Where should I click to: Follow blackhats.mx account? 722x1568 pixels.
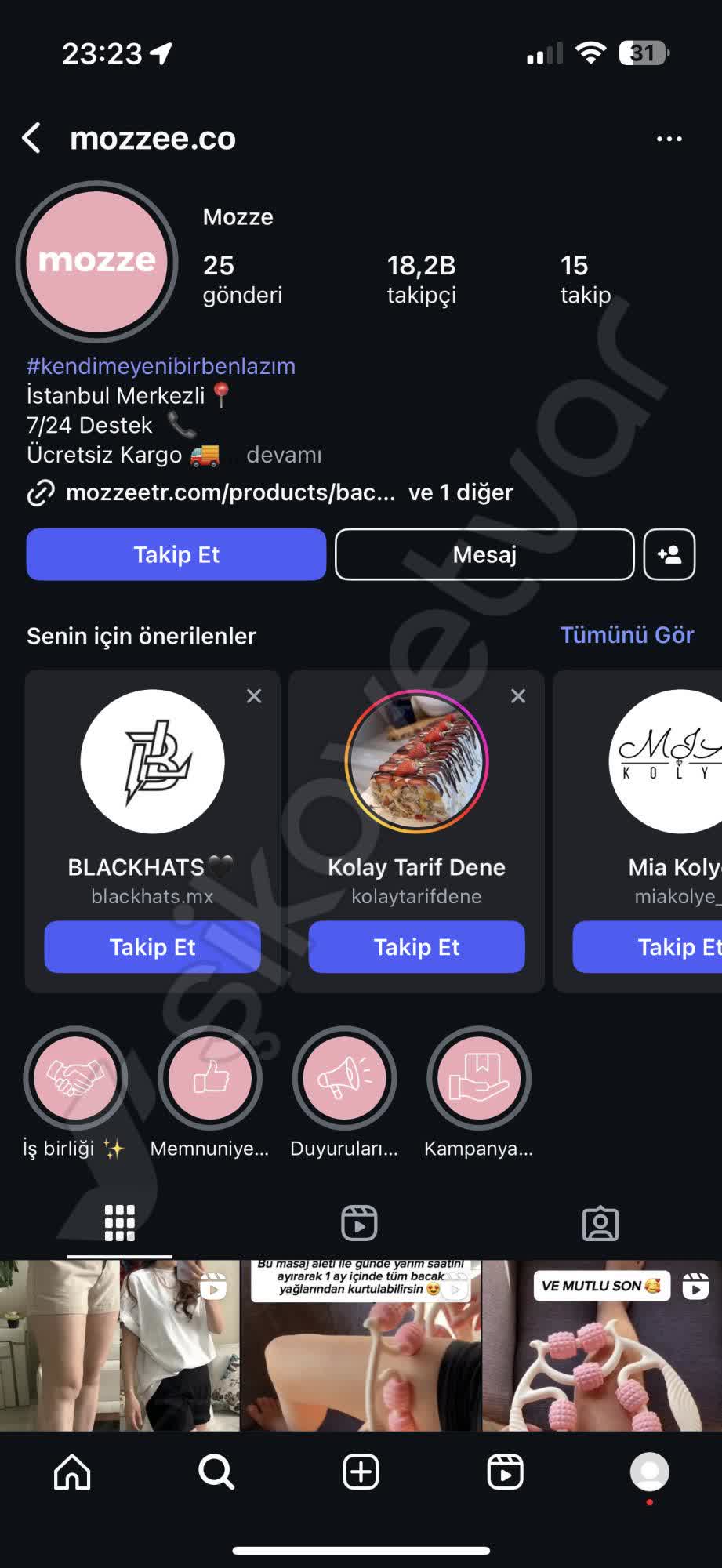pos(152,947)
